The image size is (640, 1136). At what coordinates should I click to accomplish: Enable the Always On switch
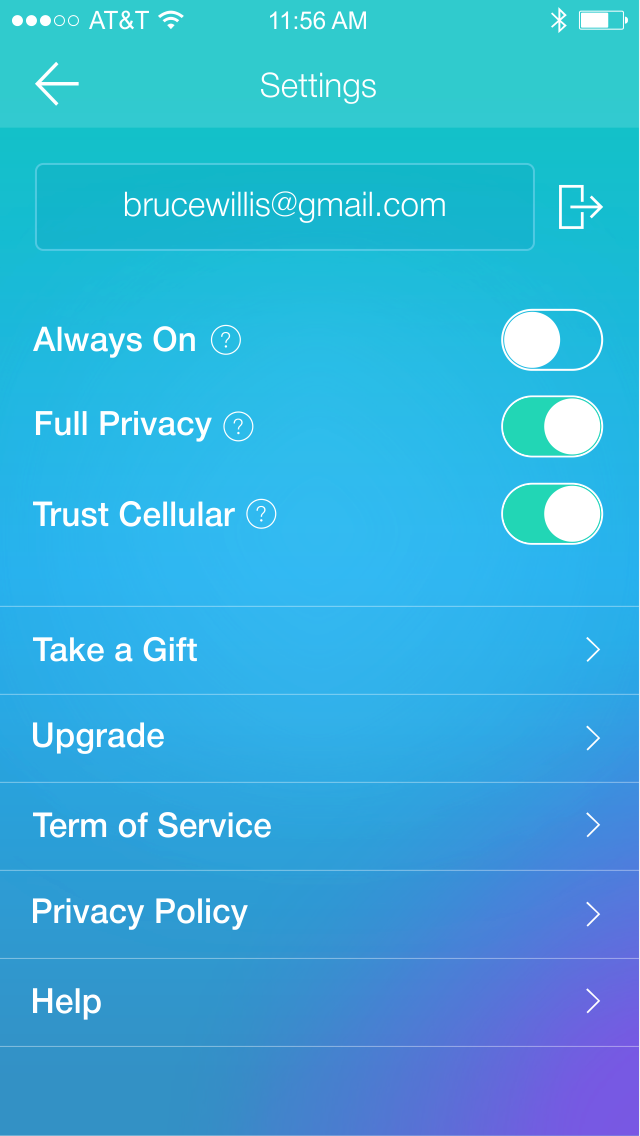pos(552,340)
